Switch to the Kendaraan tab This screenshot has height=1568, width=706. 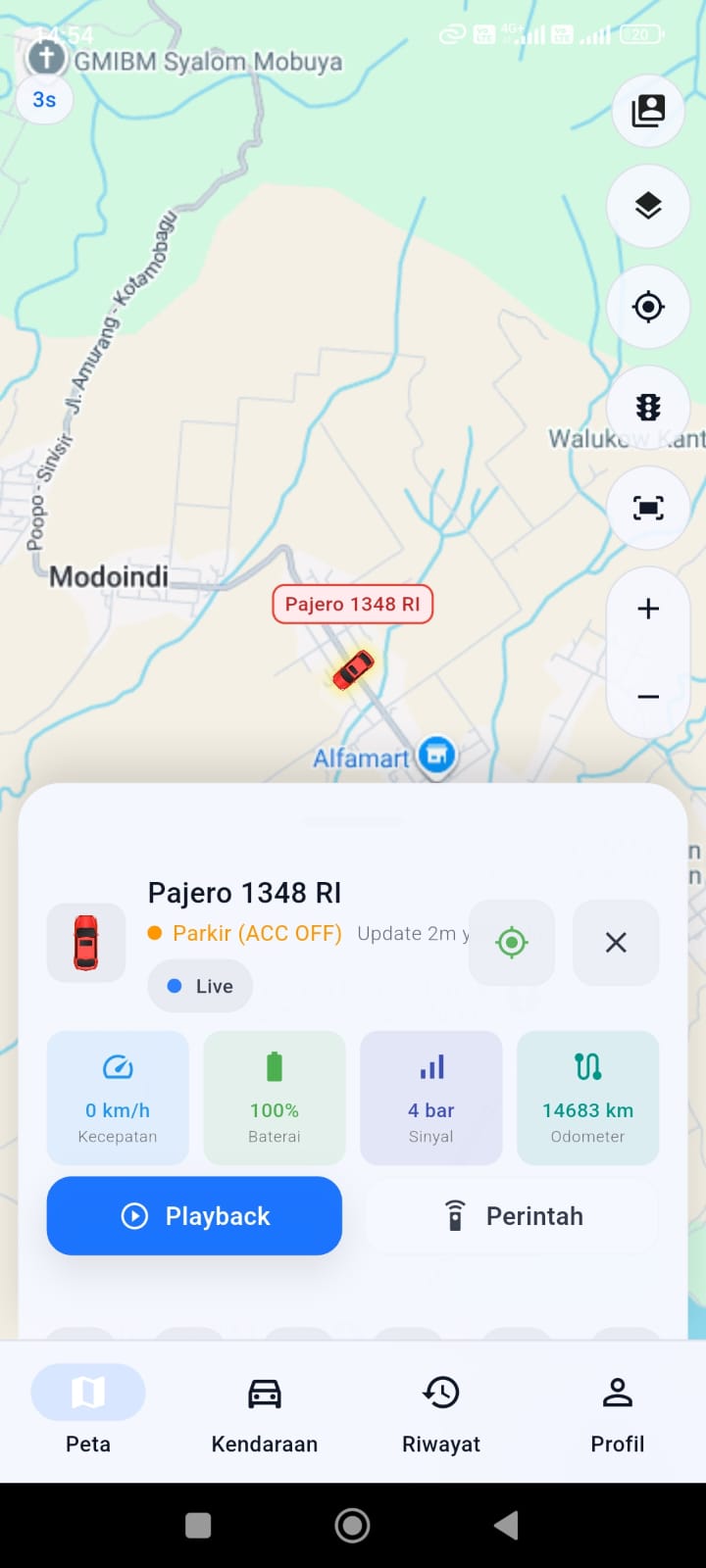coord(265,1411)
